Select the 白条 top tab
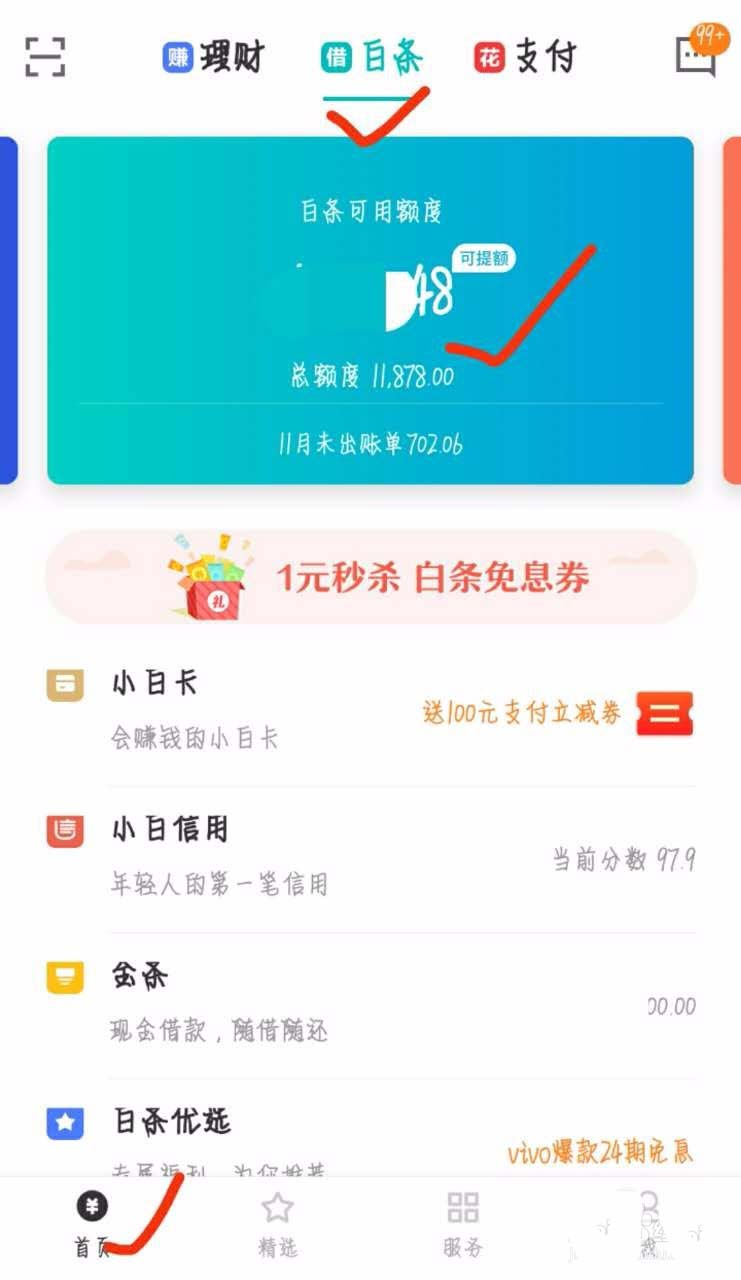The image size is (741, 1280). pos(372,57)
